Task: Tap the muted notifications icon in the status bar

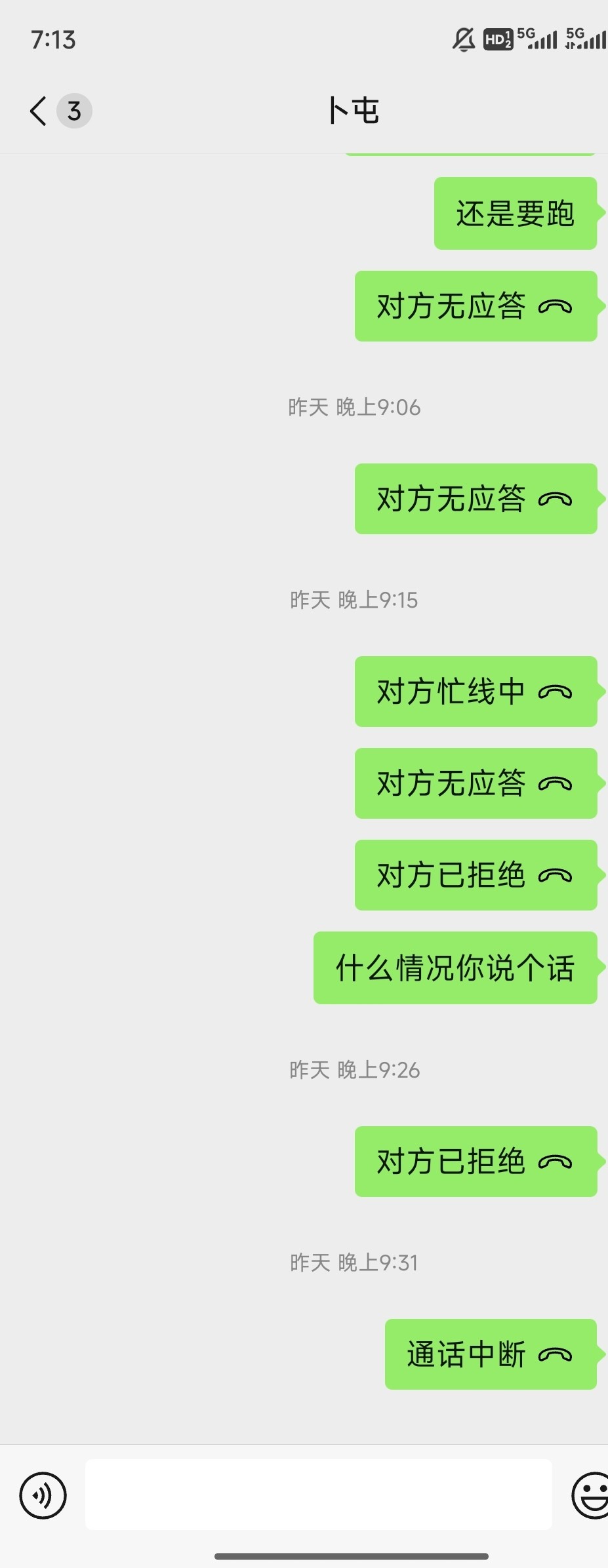Action: coord(464,39)
